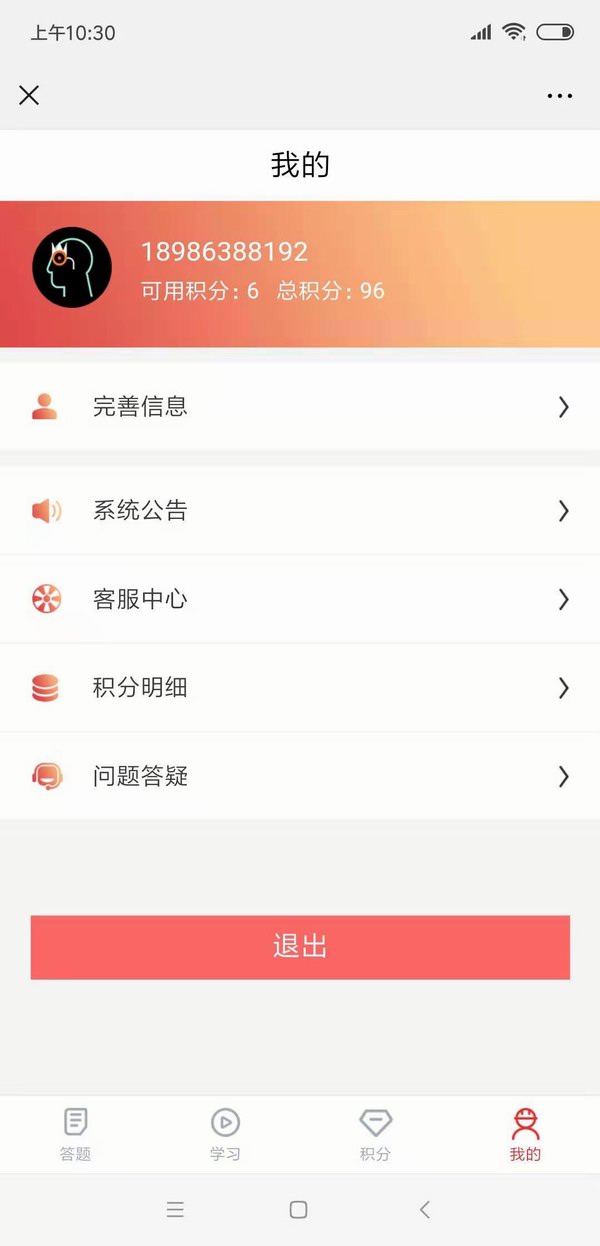Viewport: 600px width, 1246px height.
Task: Tap the profile avatar picture
Action: click(x=71, y=267)
